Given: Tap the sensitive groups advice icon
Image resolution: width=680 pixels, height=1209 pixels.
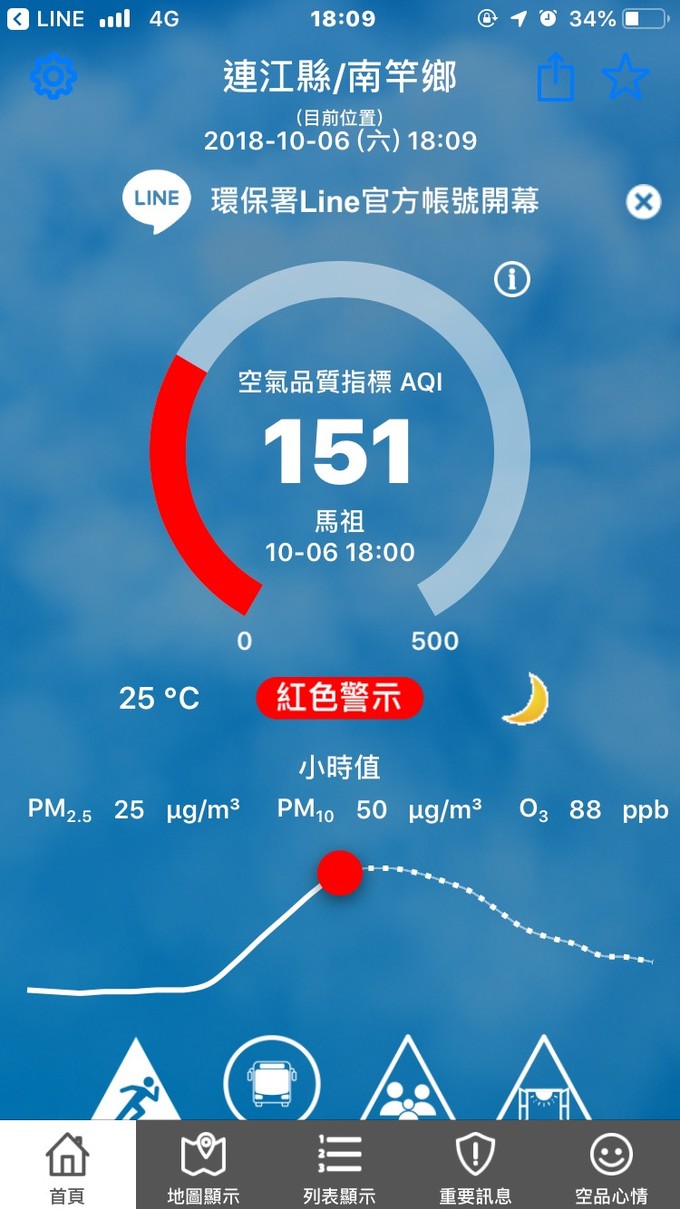Looking at the screenshot, I should tap(407, 1088).
